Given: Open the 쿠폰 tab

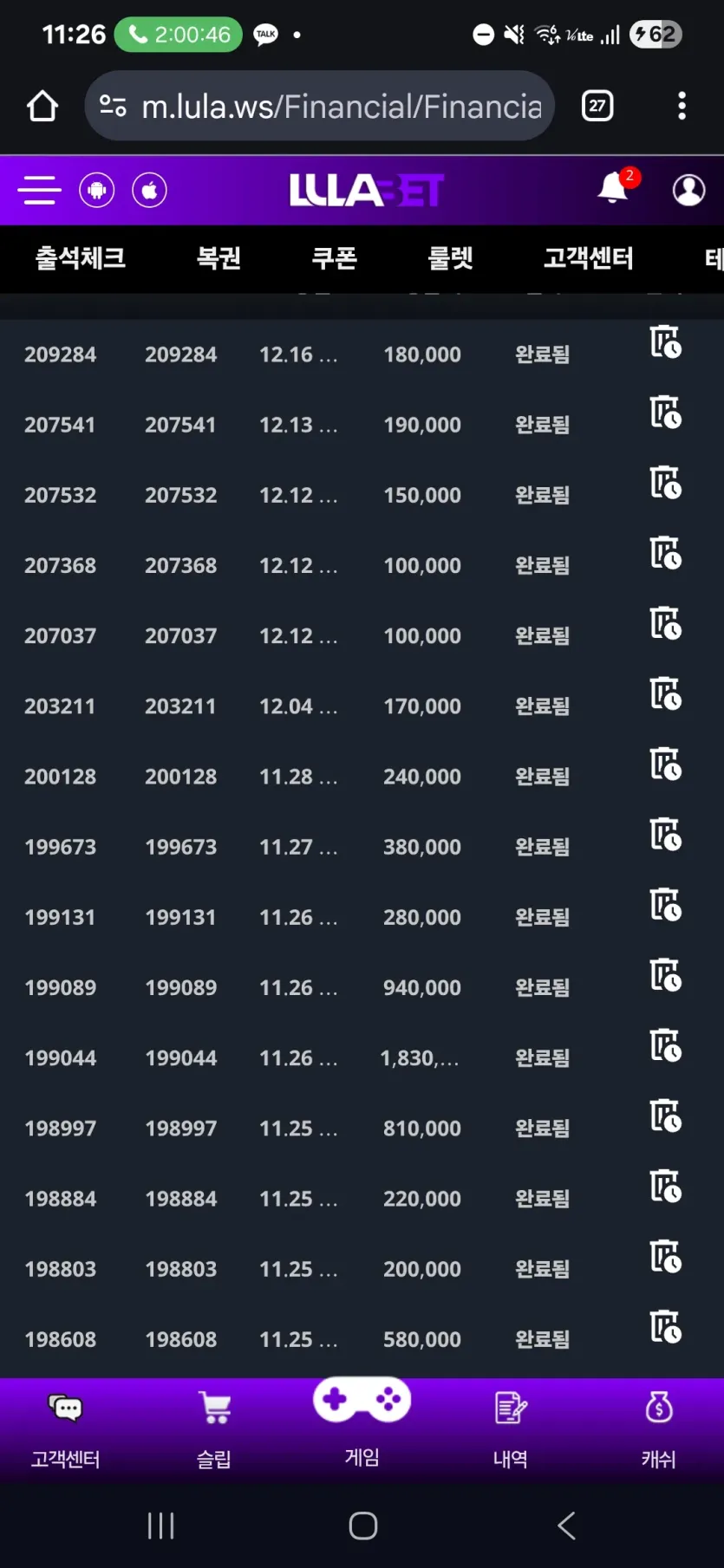Looking at the screenshot, I should coord(335,258).
